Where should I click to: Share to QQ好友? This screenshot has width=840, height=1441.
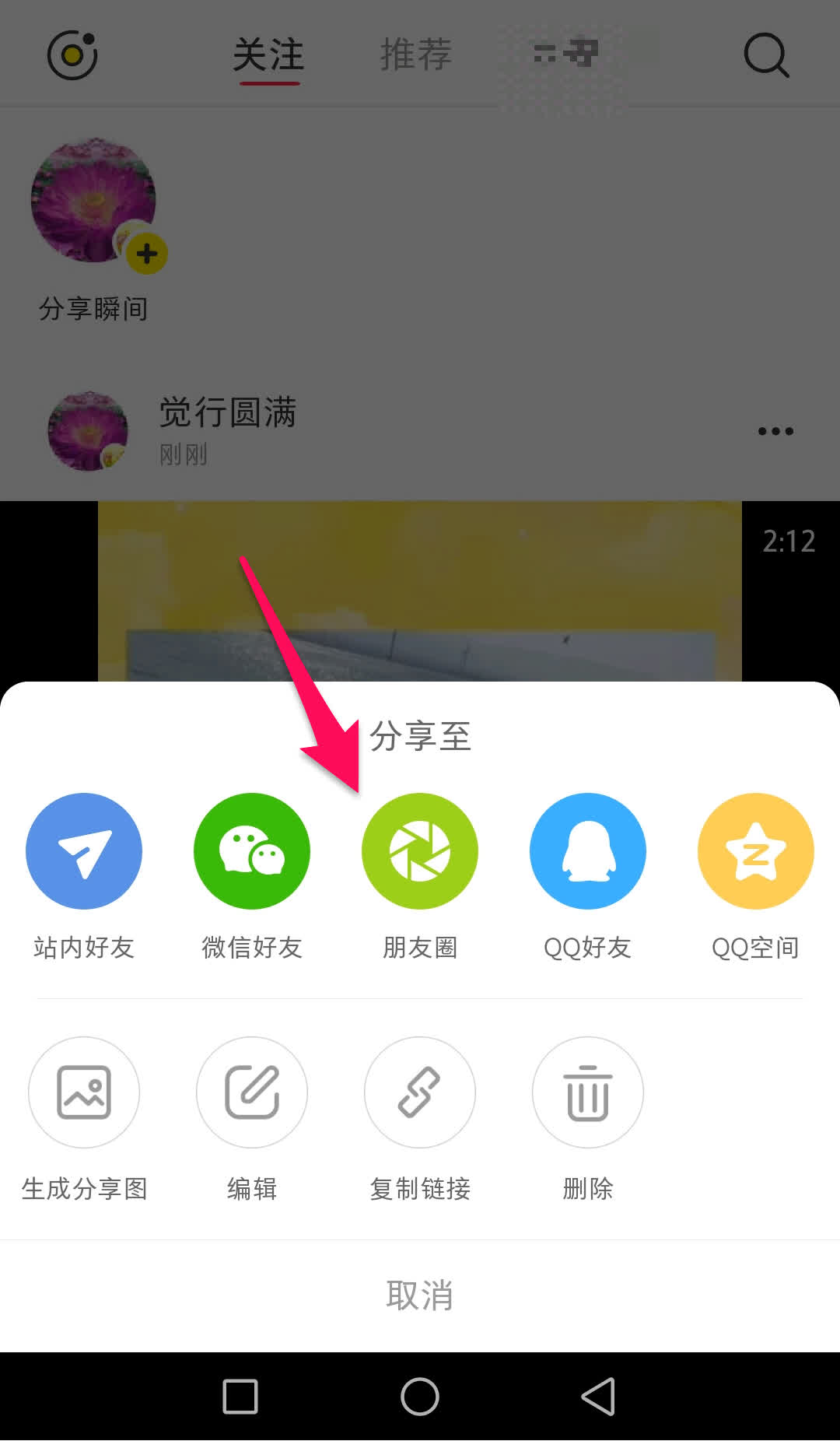click(x=588, y=851)
